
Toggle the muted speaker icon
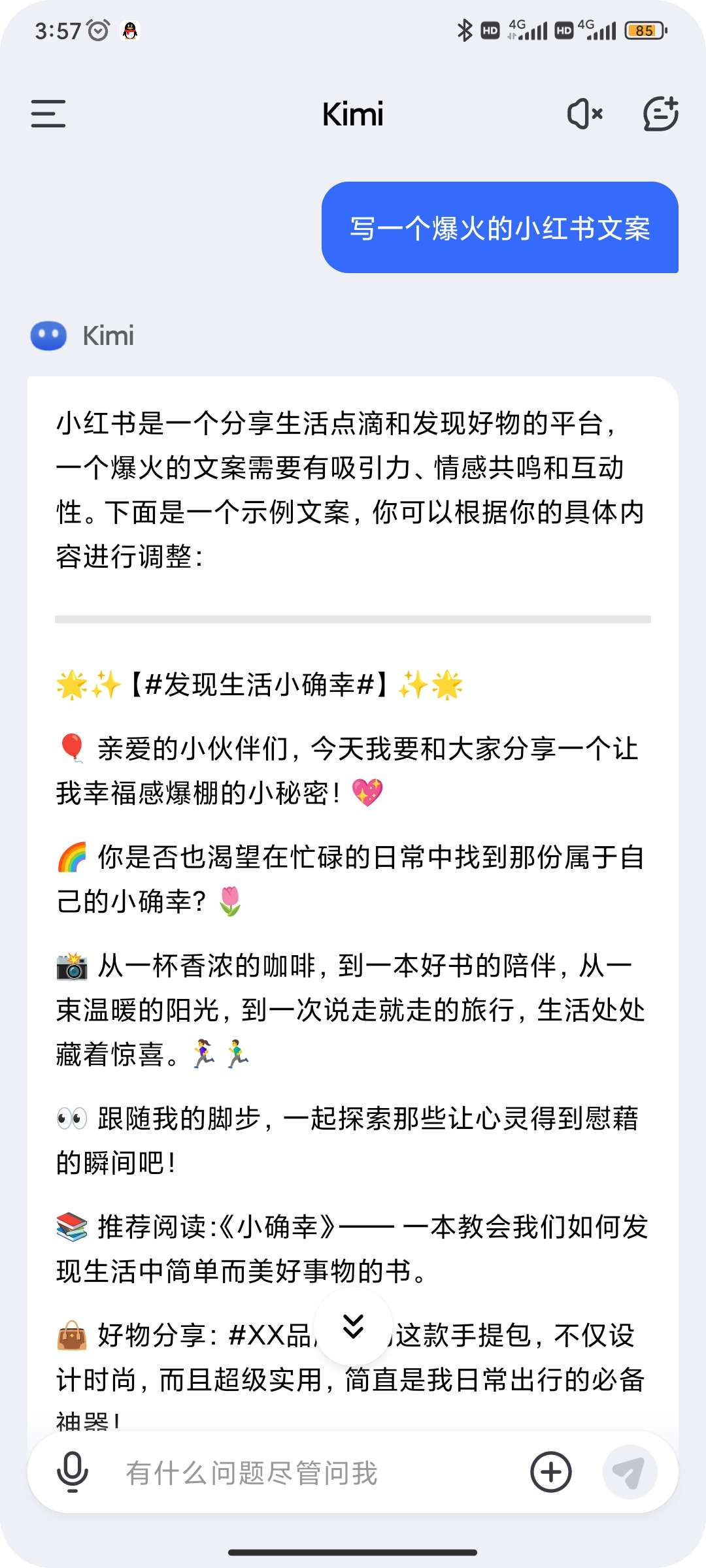[x=584, y=114]
